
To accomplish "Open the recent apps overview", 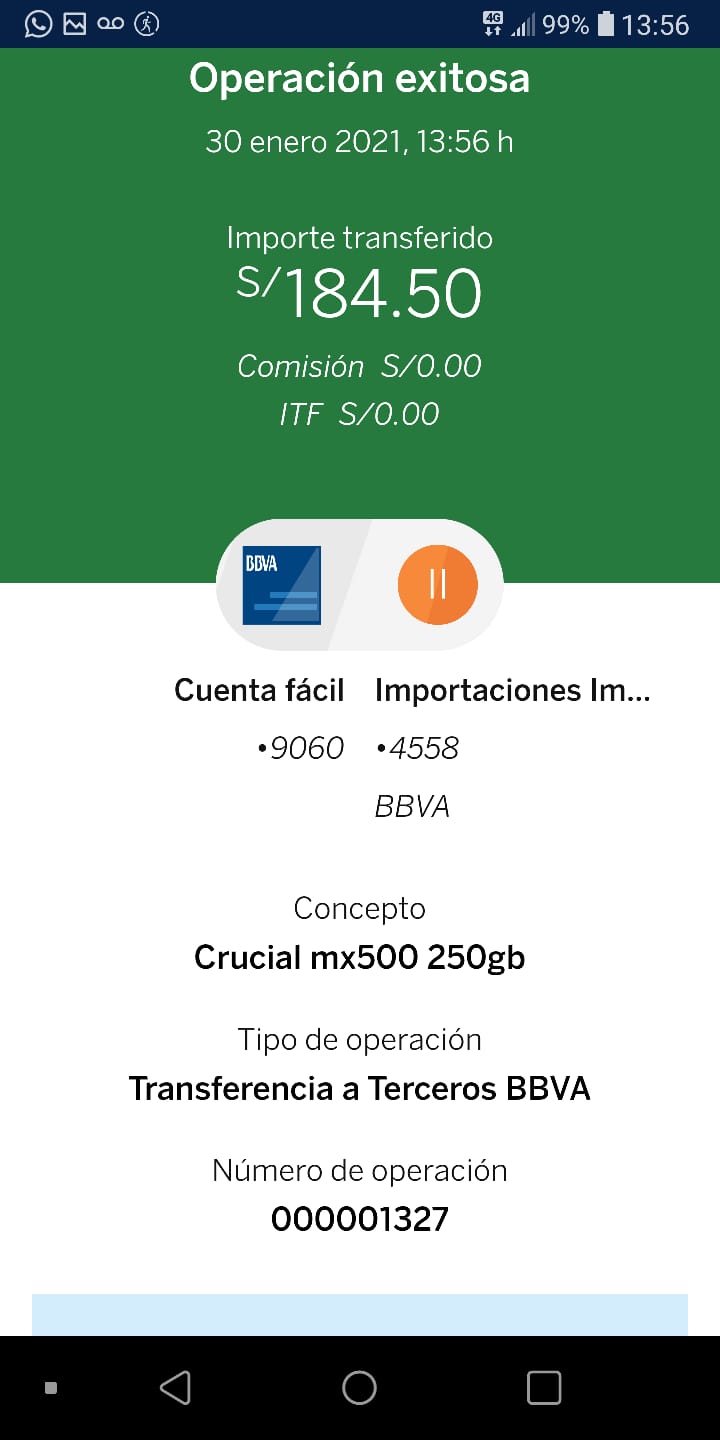I will pyautogui.click(x=543, y=1387).
